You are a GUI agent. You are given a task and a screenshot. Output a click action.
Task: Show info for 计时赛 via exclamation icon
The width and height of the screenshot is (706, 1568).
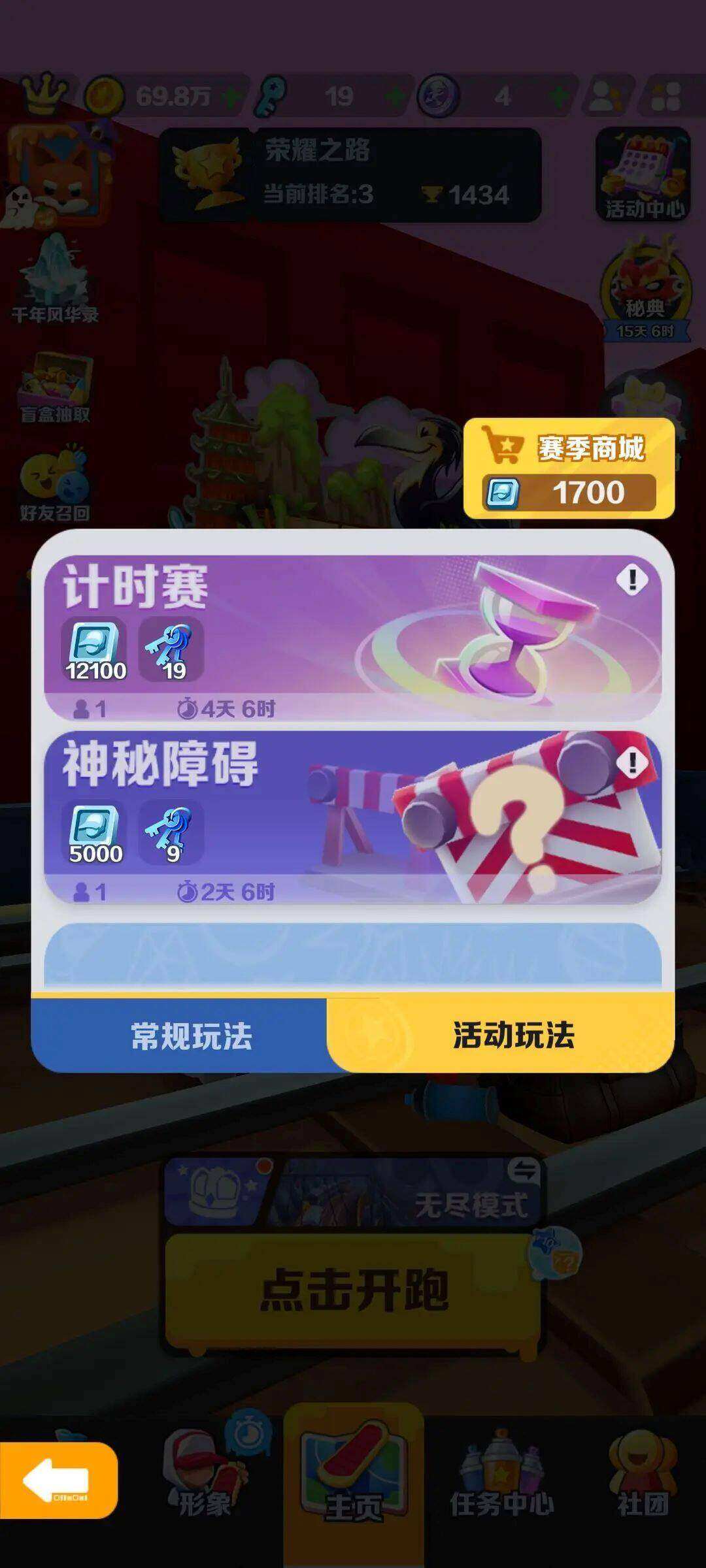tap(631, 580)
